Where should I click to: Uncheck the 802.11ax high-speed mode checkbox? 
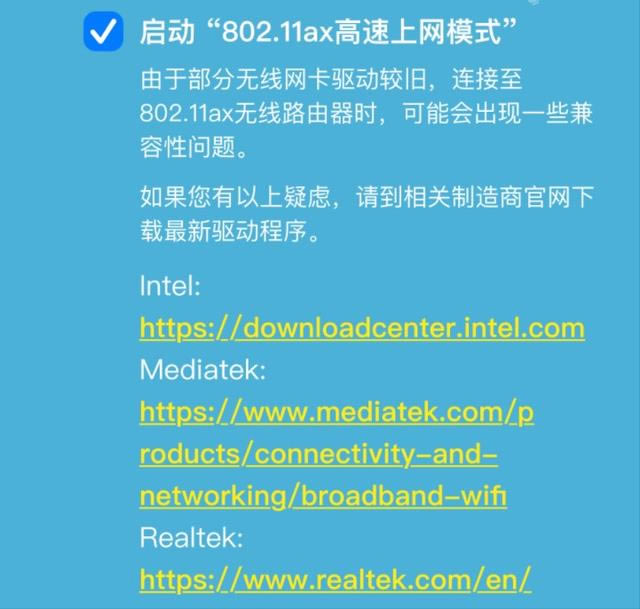click(x=103, y=33)
